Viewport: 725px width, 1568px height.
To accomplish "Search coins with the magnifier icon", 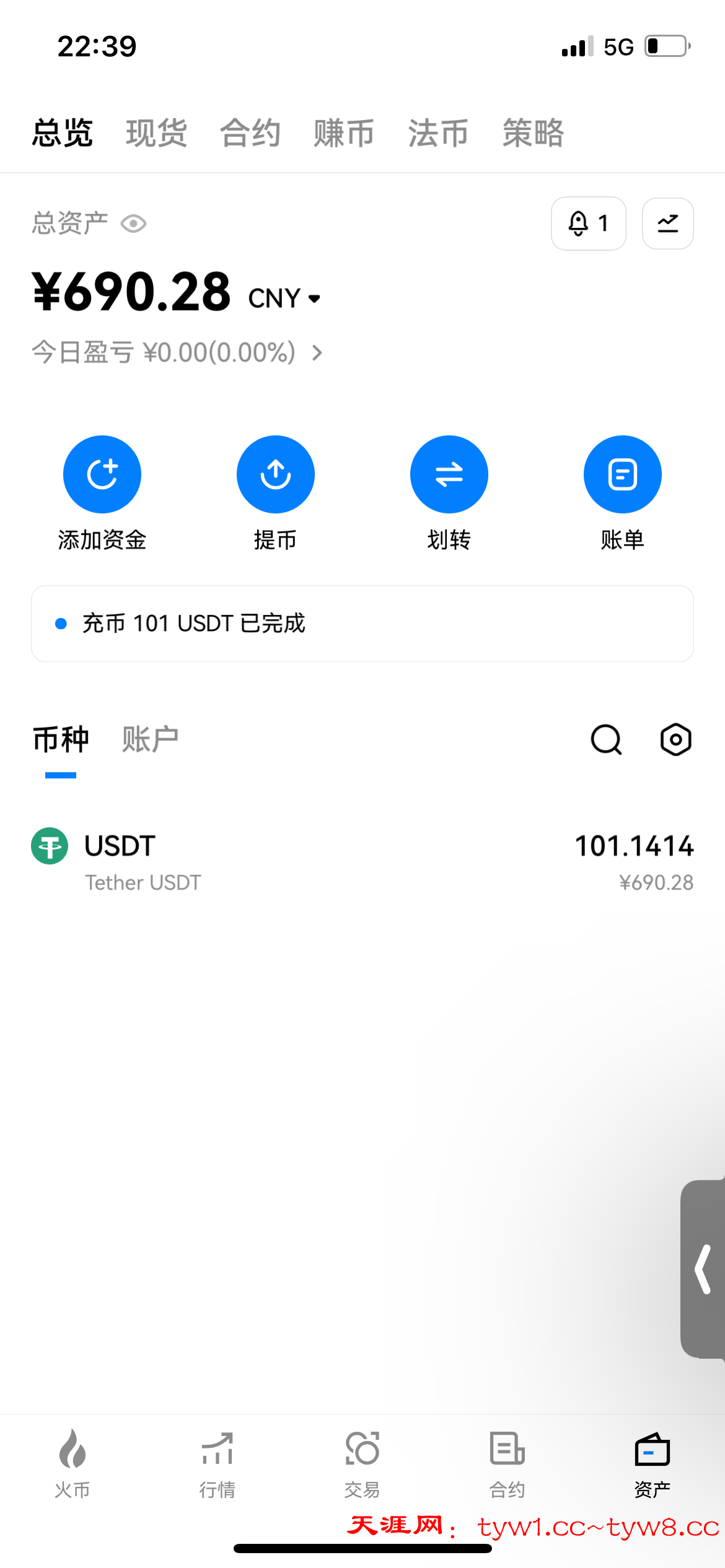I will pyautogui.click(x=606, y=739).
